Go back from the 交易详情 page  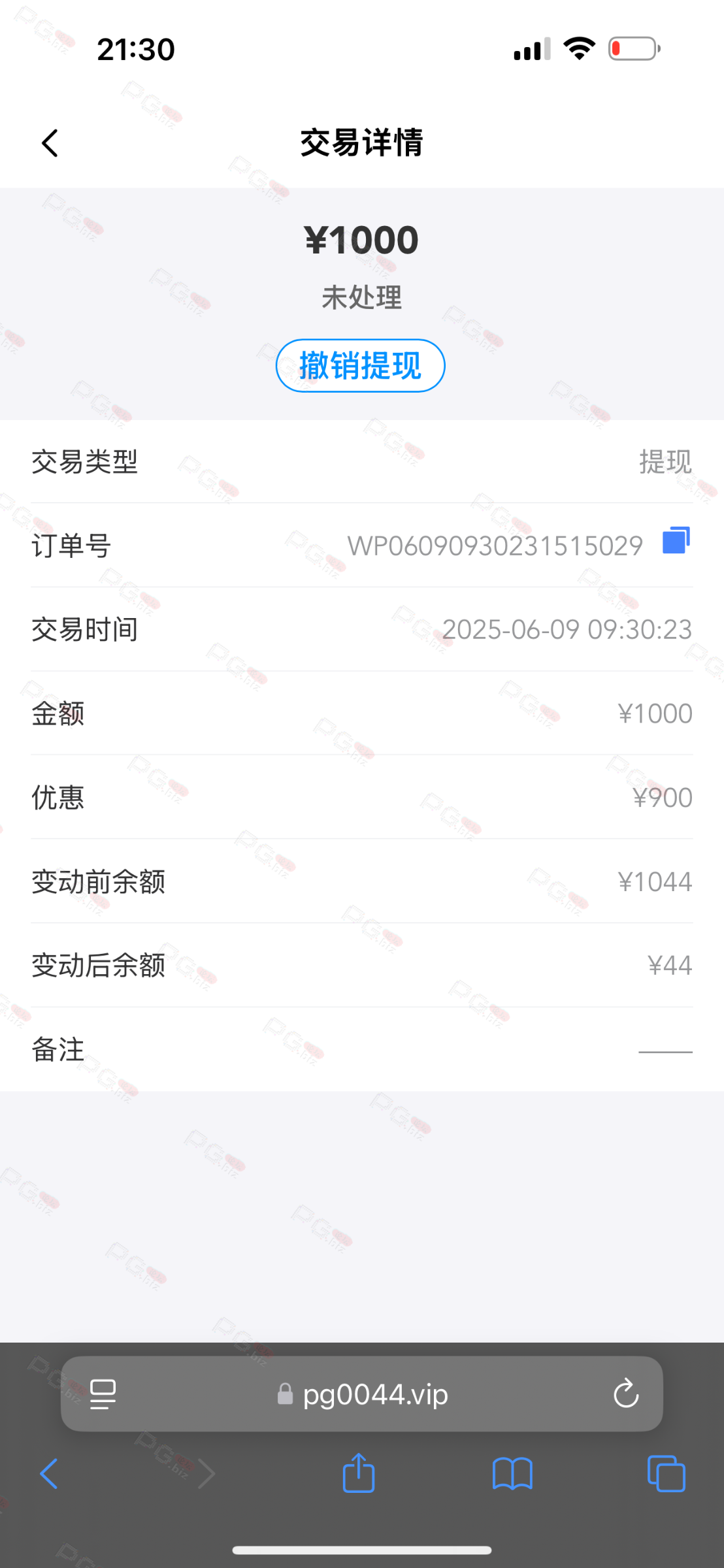pos(50,143)
